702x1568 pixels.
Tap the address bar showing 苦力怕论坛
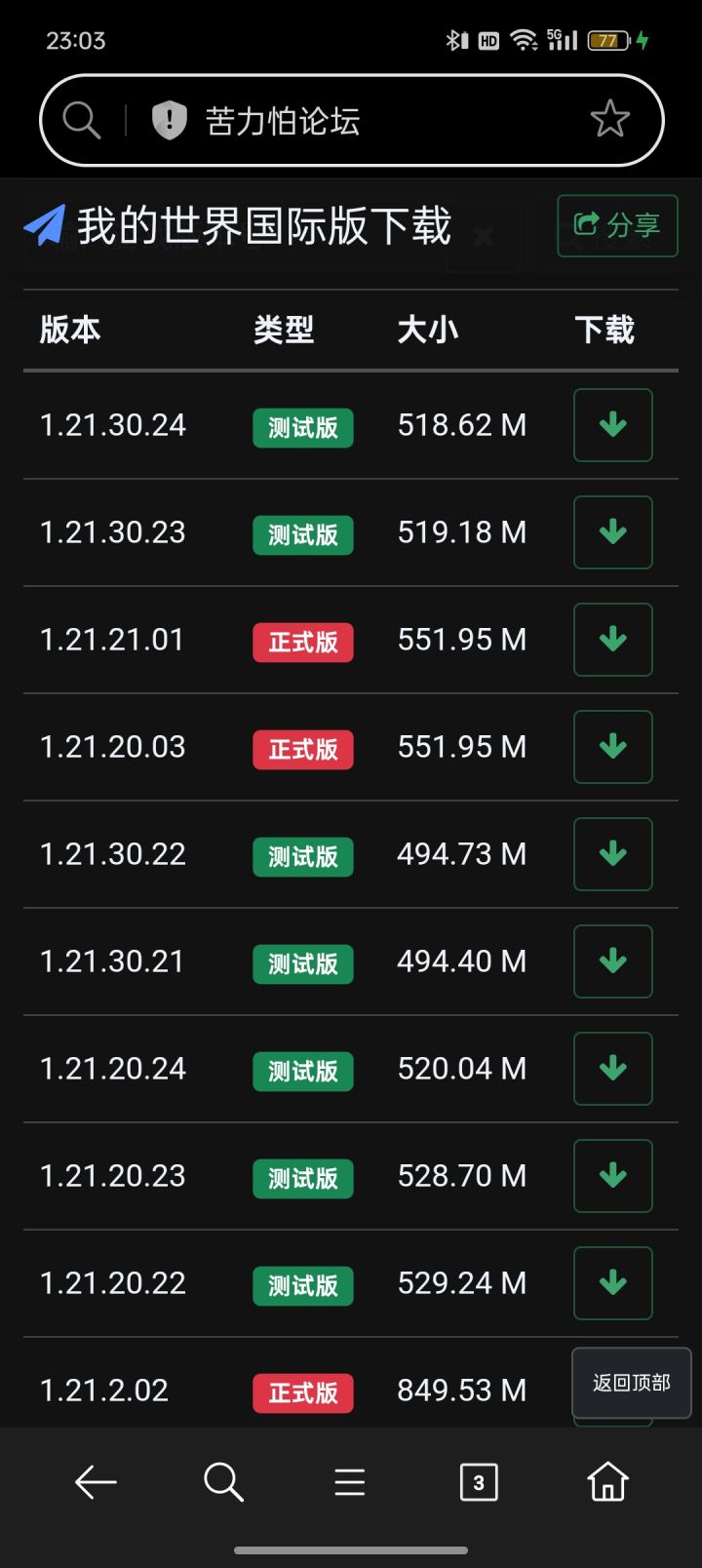(x=370, y=121)
